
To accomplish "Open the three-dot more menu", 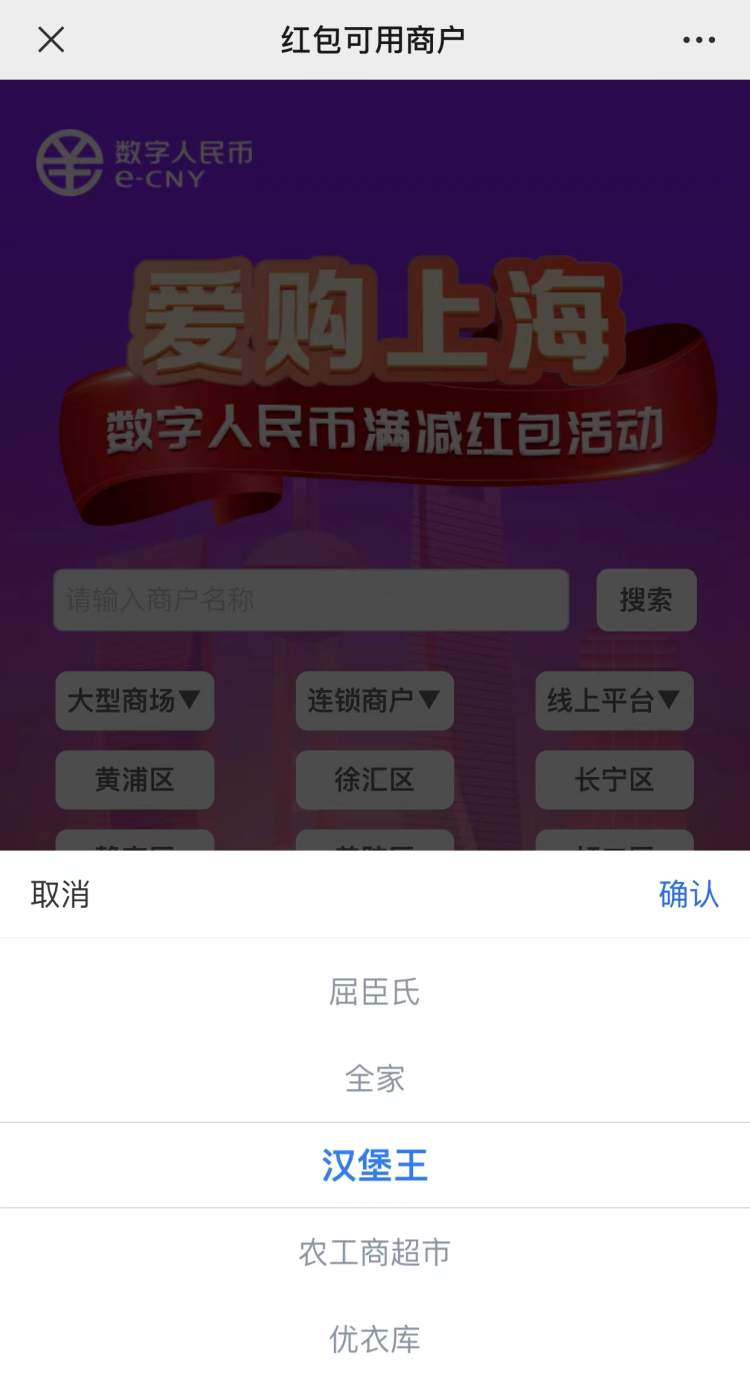I will click(x=698, y=40).
